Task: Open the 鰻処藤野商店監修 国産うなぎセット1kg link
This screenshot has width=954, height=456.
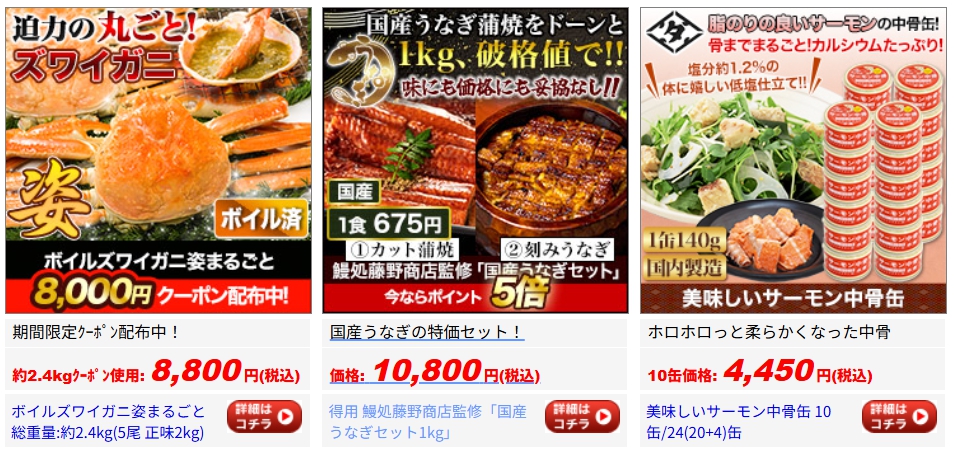Action: click(x=428, y=421)
